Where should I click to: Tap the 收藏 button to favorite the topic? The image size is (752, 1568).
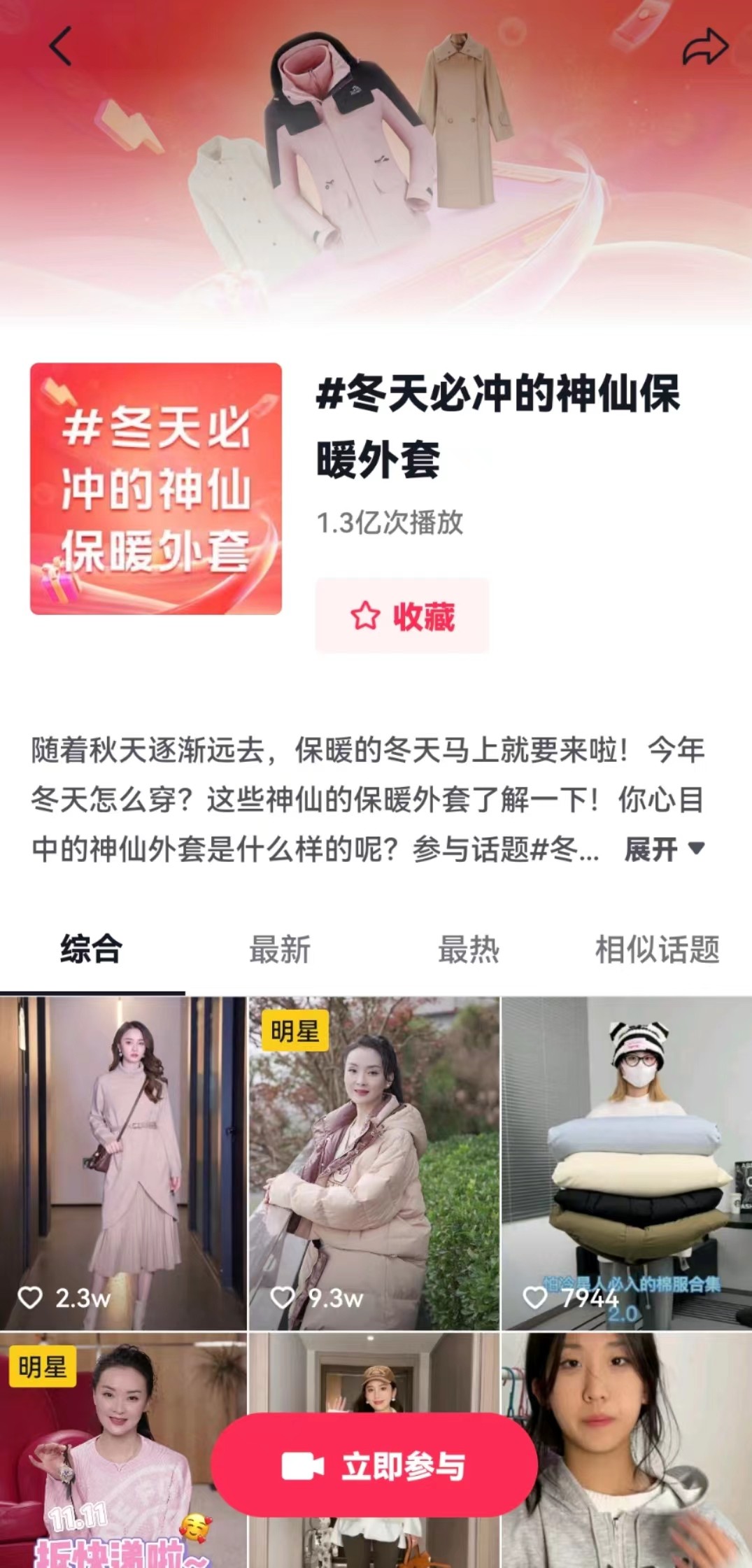402,616
